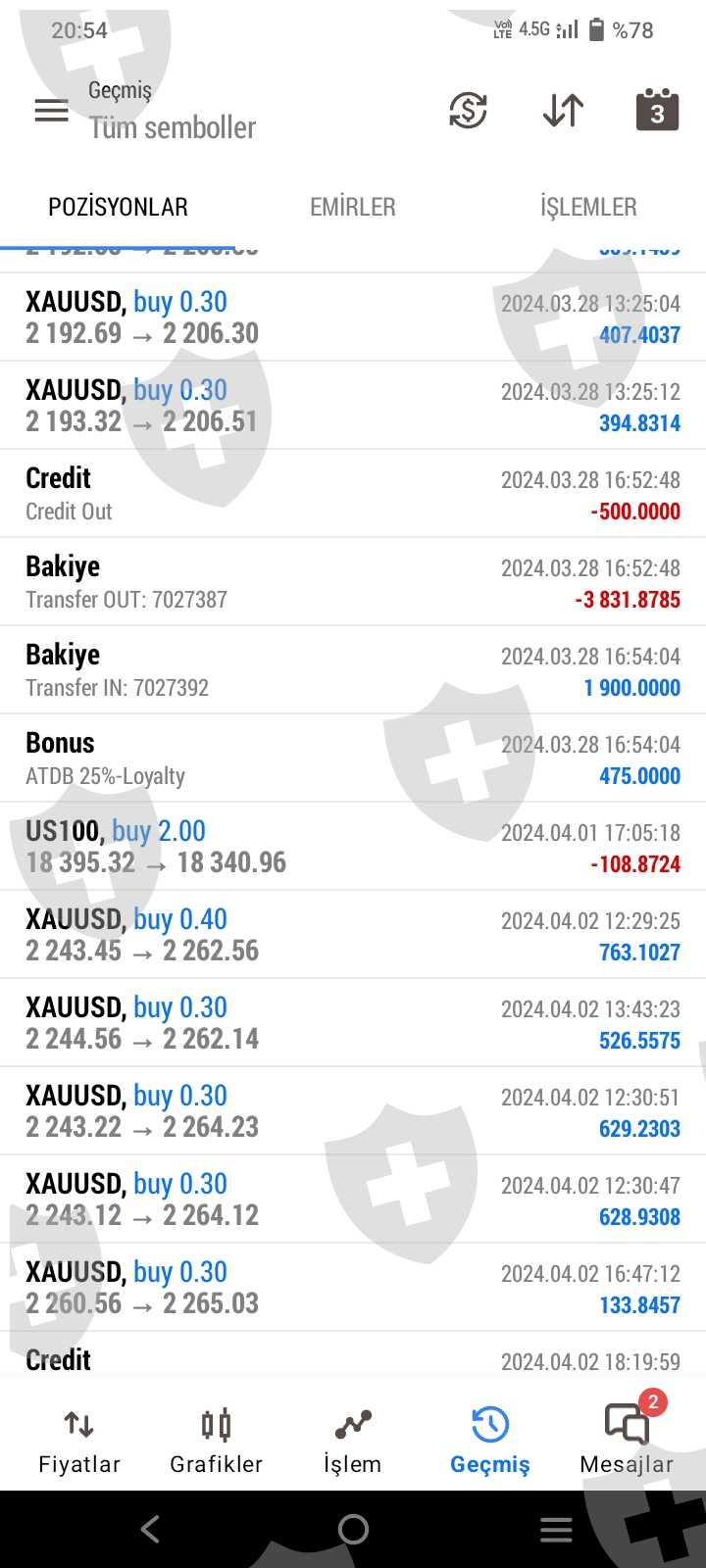Open the Grafikler charts section
Image resolution: width=706 pixels, height=1568 pixels.
[x=216, y=1441]
